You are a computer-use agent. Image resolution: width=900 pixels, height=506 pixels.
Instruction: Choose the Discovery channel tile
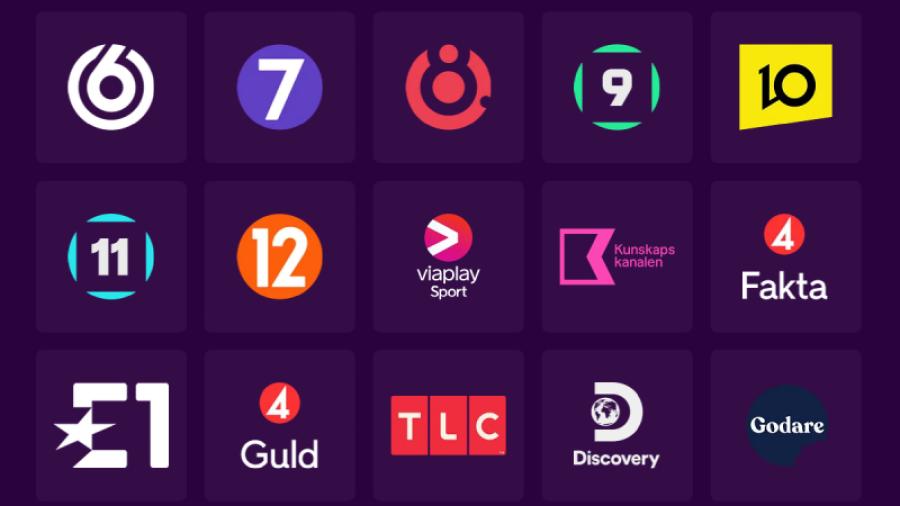[x=617, y=426]
